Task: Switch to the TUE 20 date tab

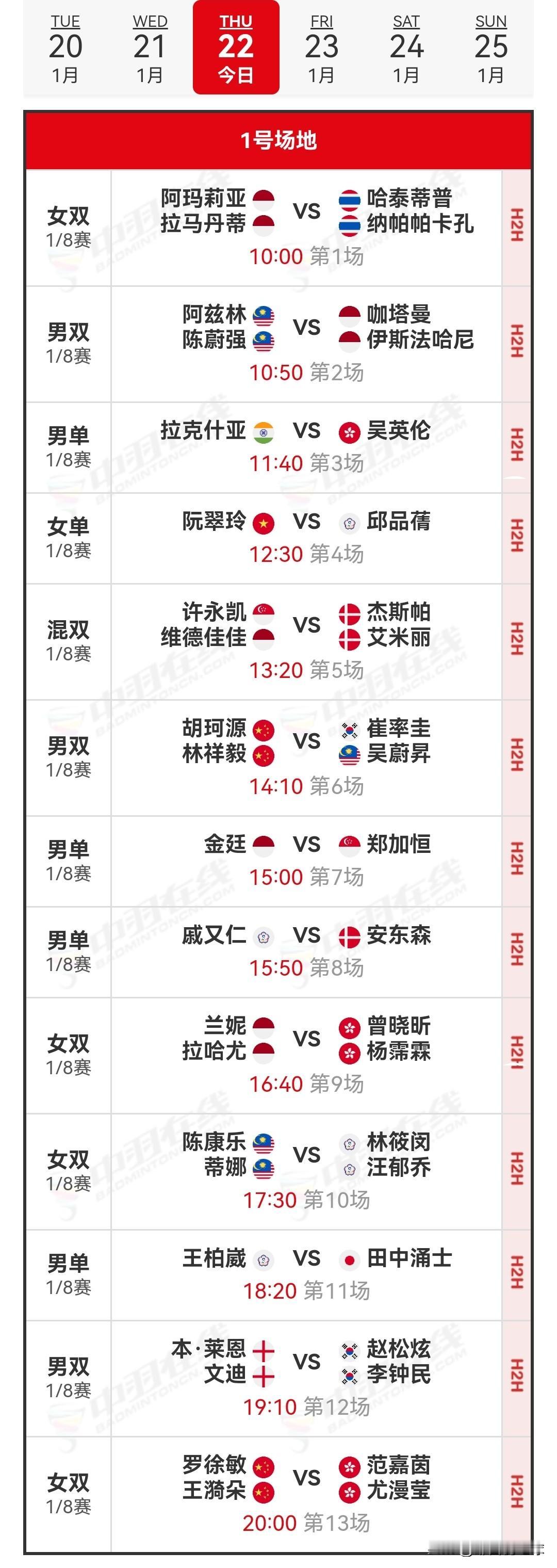Action: (65, 45)
